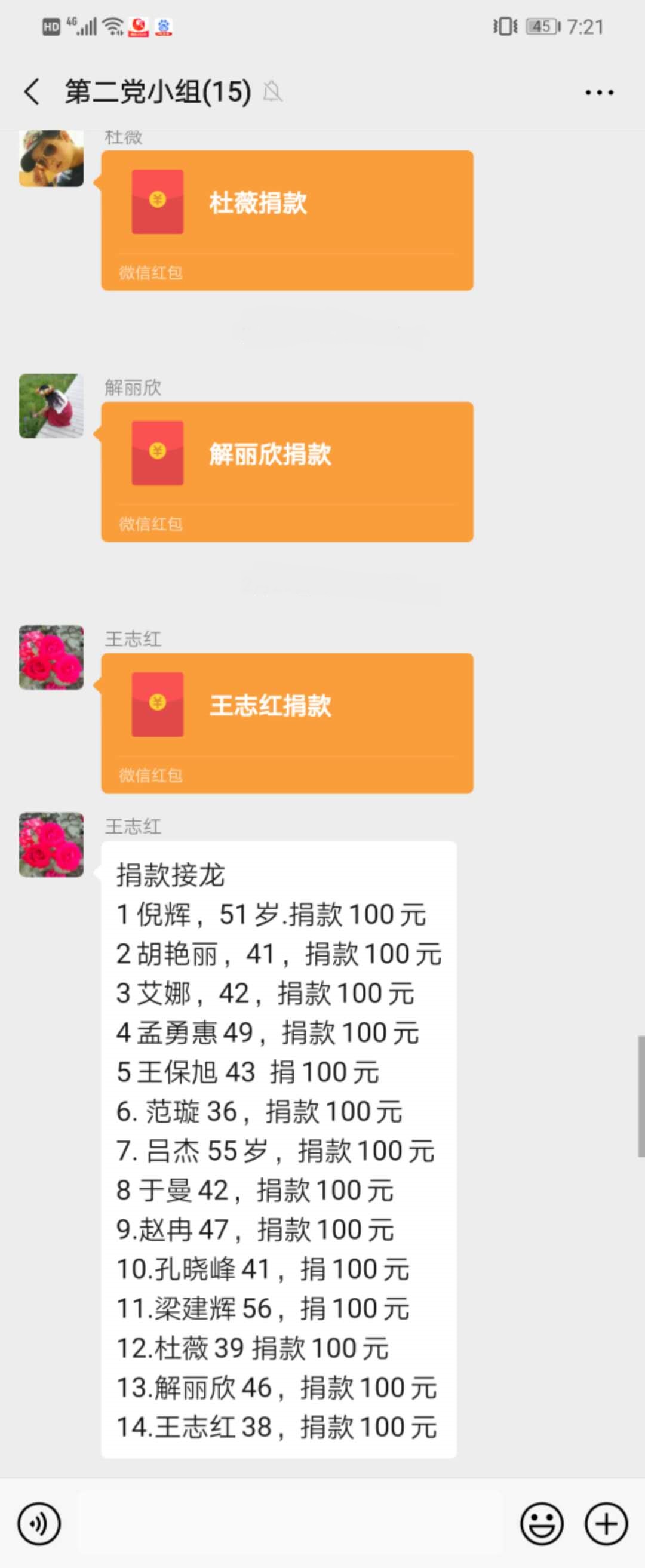Image resolution: width=645 pixels, height=1568 pixels.
Task: Switch to voice message input
Action: [39, 1524]
